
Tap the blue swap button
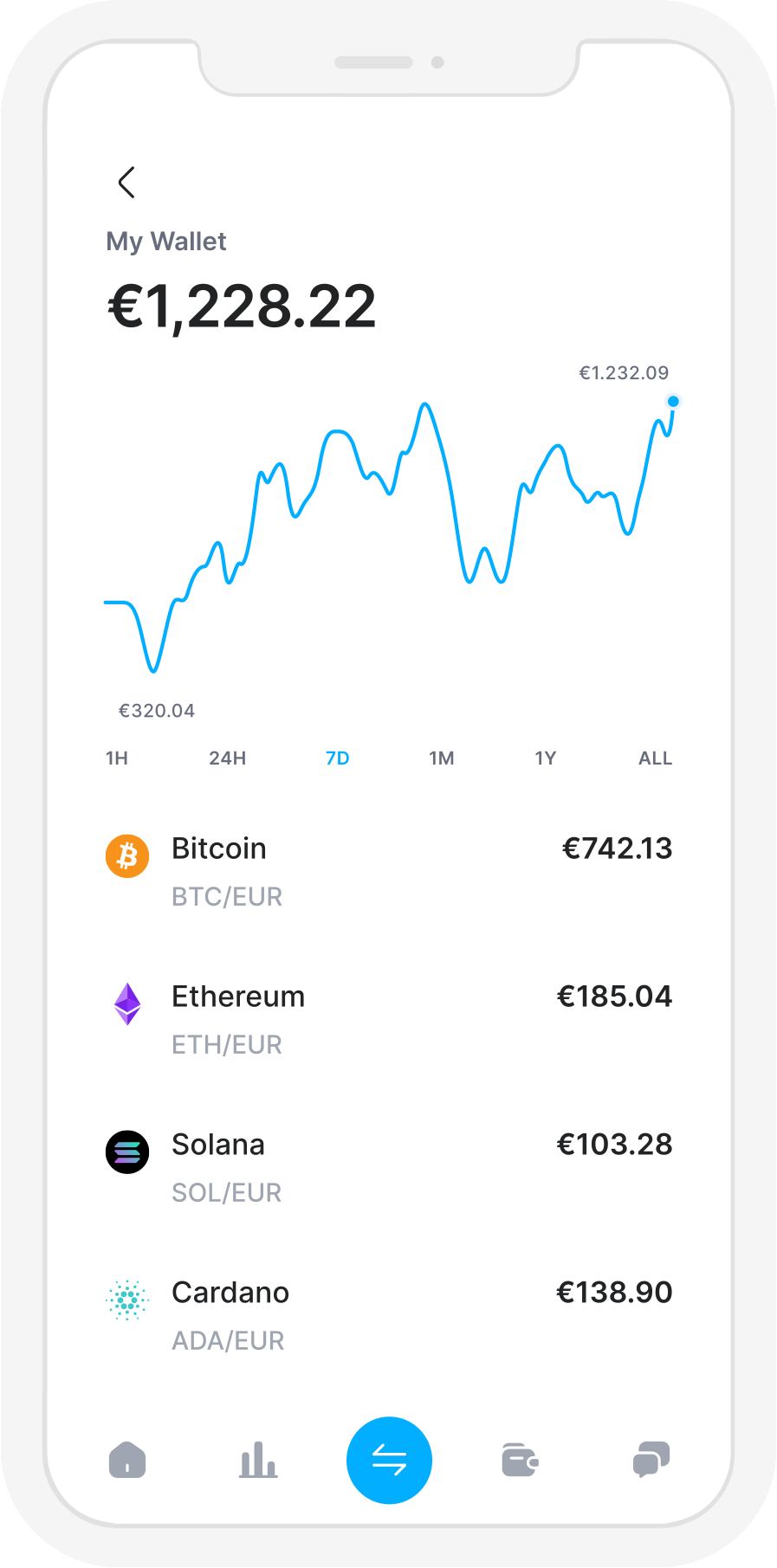click(389, 1460)
